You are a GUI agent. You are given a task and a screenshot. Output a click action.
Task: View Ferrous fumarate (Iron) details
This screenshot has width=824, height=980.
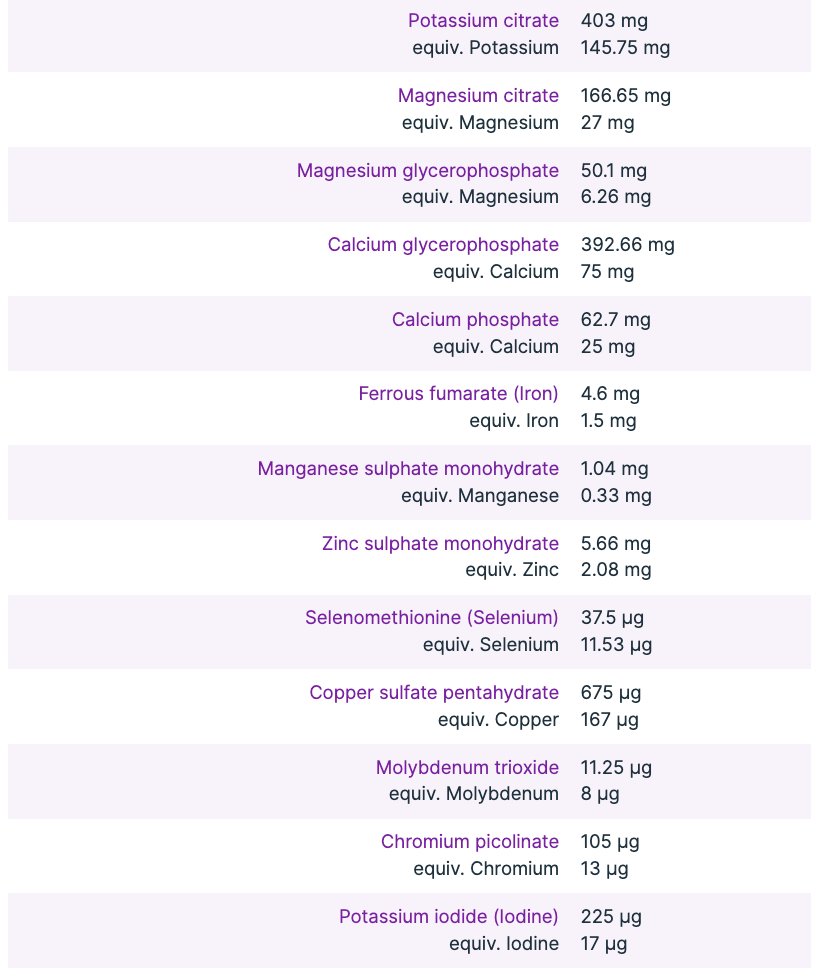point(458,394)
